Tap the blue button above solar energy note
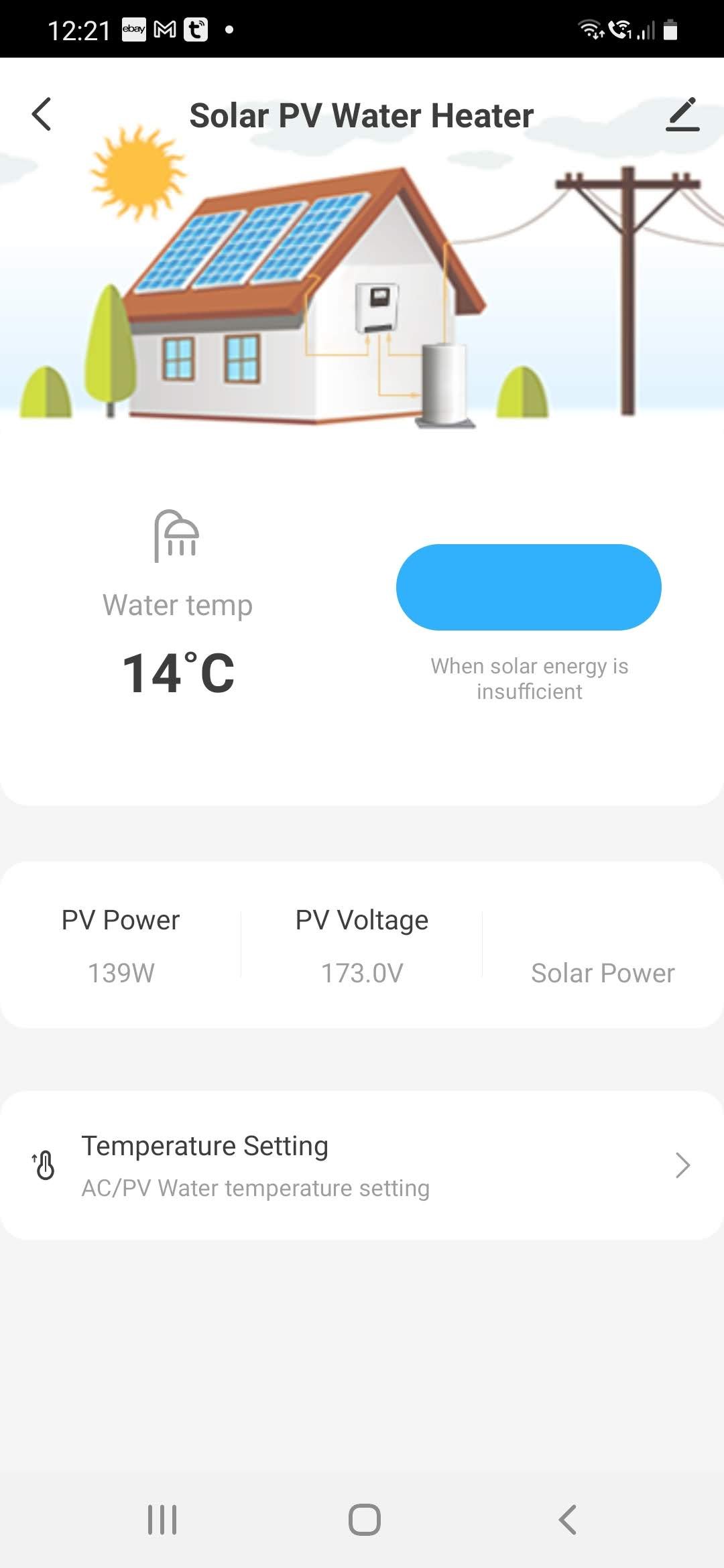The image size is (724, 1568). (x=528, y=587)
